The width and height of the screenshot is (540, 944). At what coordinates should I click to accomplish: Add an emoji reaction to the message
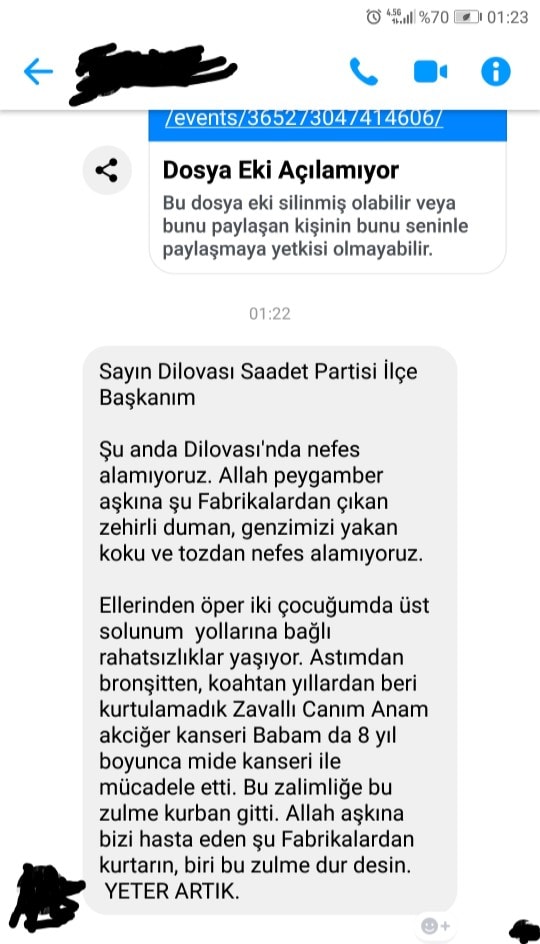coord(435,925)
